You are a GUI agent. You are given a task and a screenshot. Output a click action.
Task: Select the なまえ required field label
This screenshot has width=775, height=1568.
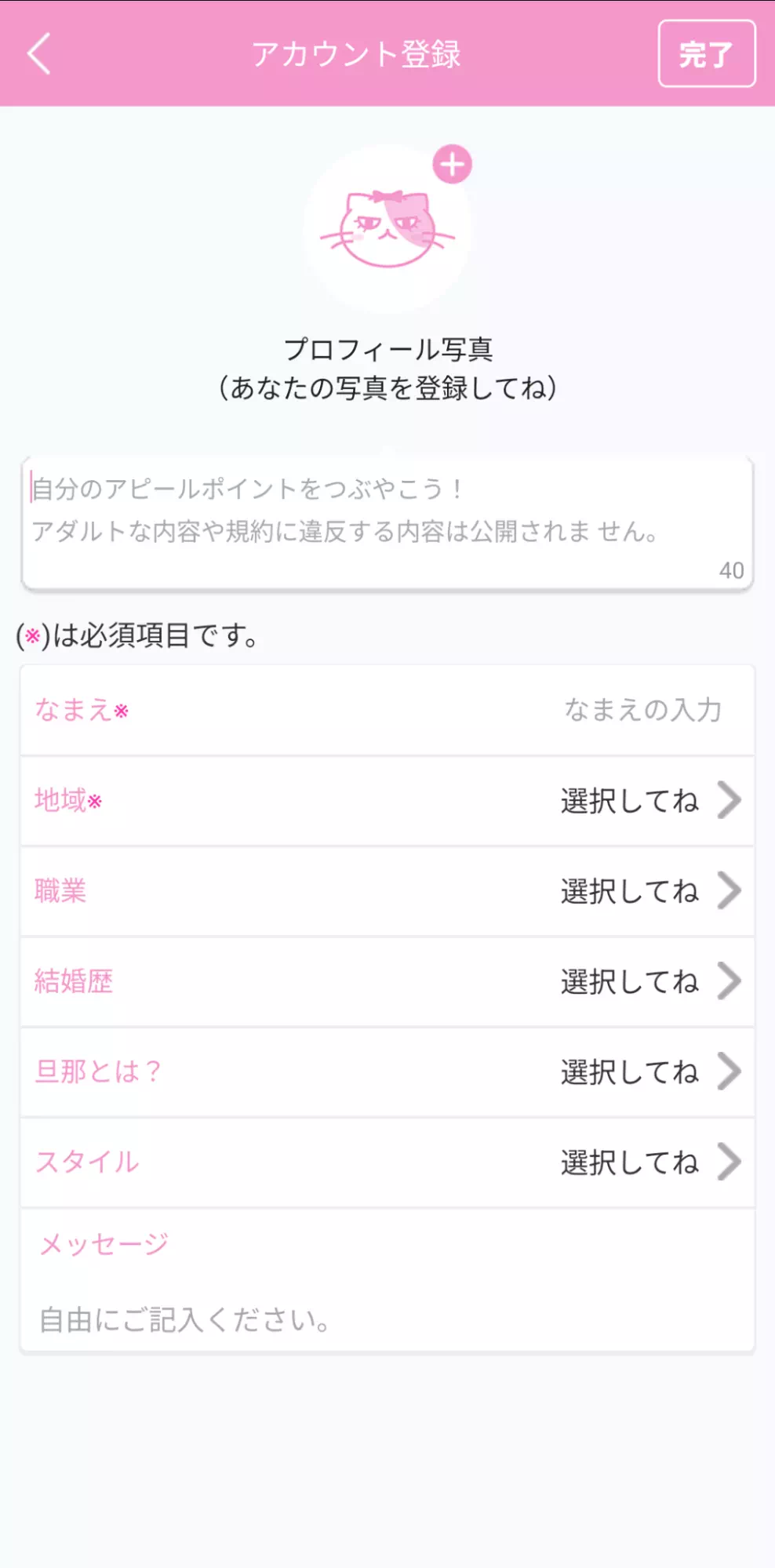(81, 708)
